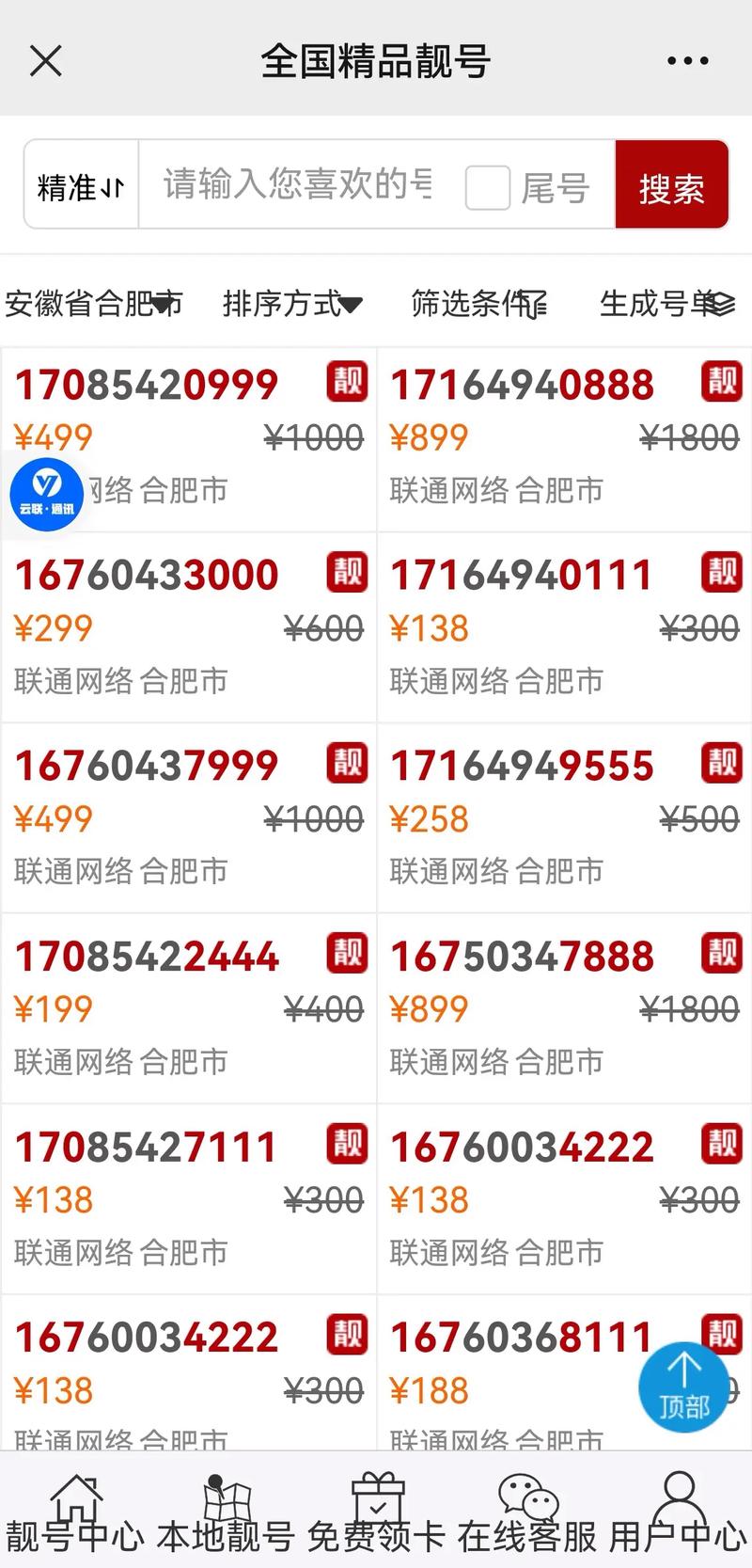
Task: Toggle 精准 search mode
Action: (x=79, y=185)
